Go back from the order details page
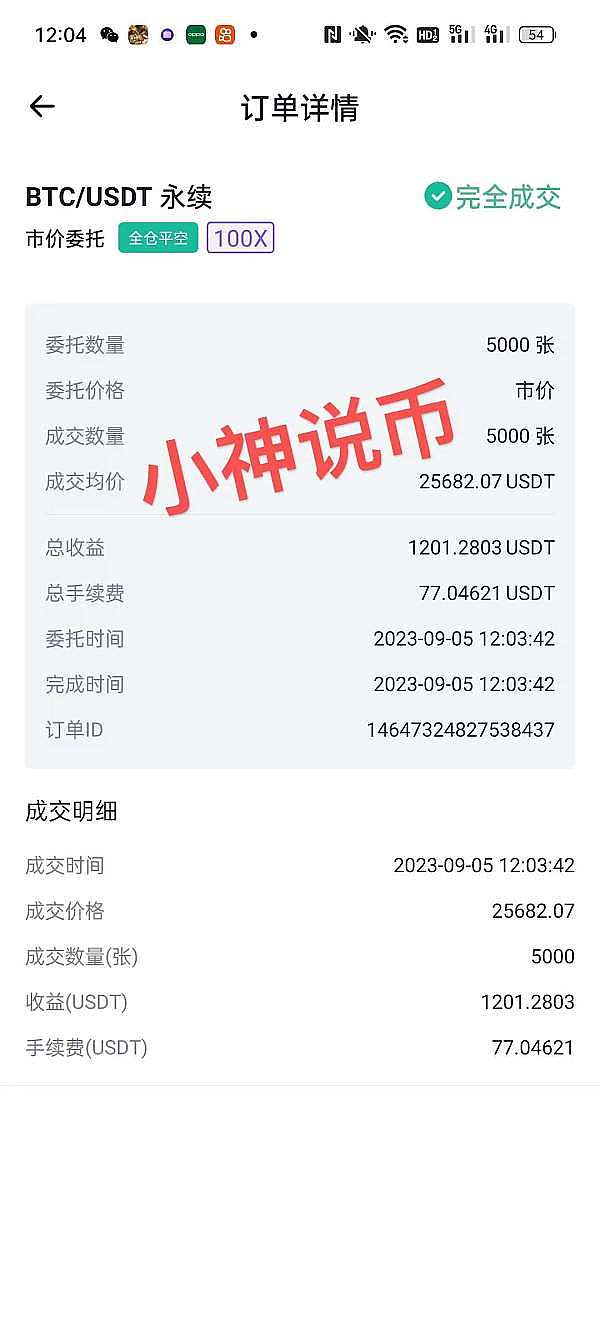This screenshot has height=1340, width=600. coord(42,106)
